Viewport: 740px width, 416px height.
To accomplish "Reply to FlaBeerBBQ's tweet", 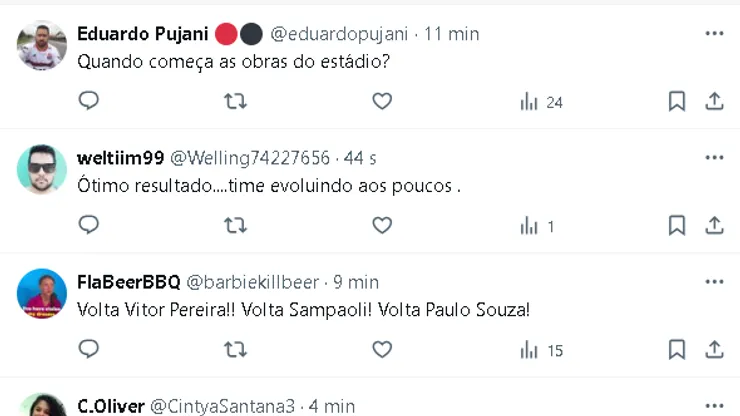I will coord(89,349).
